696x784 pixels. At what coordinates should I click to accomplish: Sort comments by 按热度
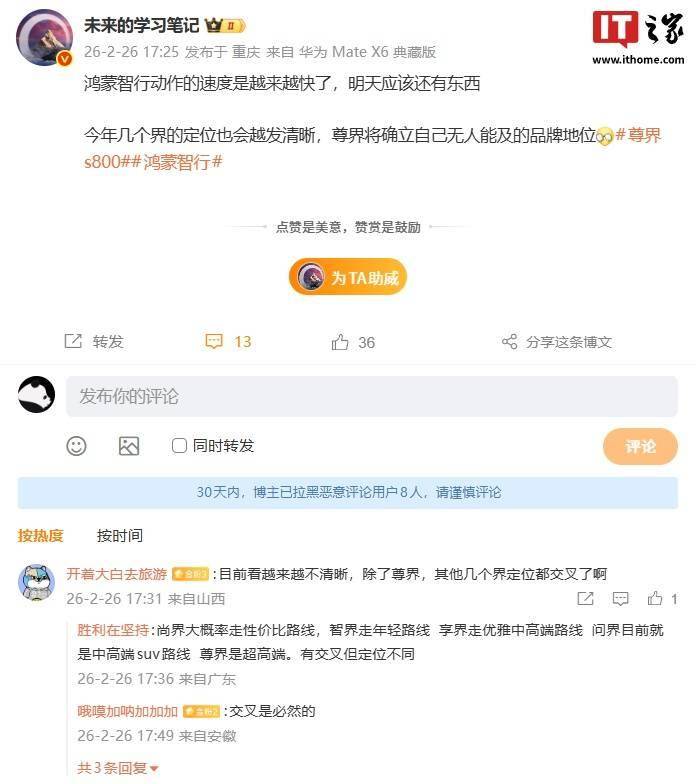point(41,535)
